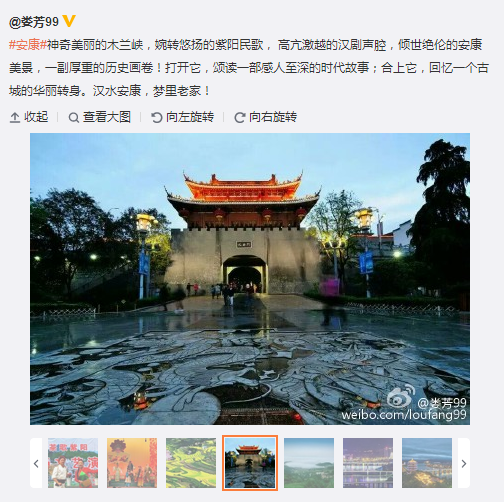Rotate the photo left with 向左旋转

click(182, 117)
